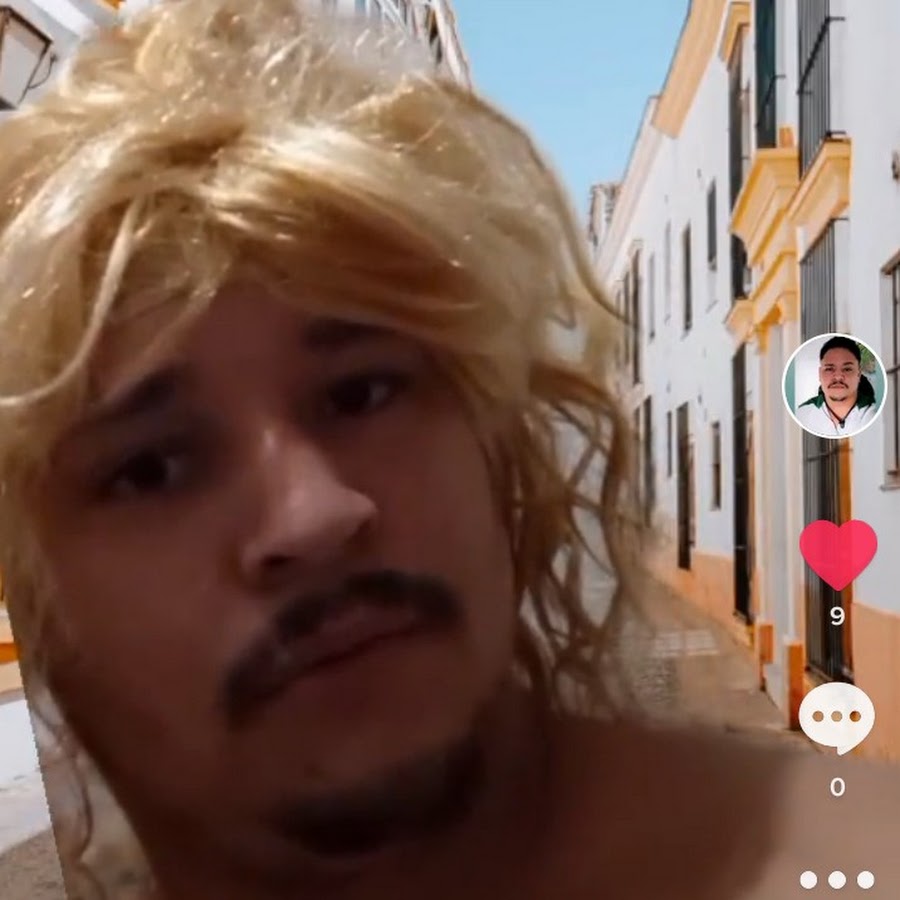Like this video with the heart
This screenshot has height=900, width=900.
(x=837, y=553)
